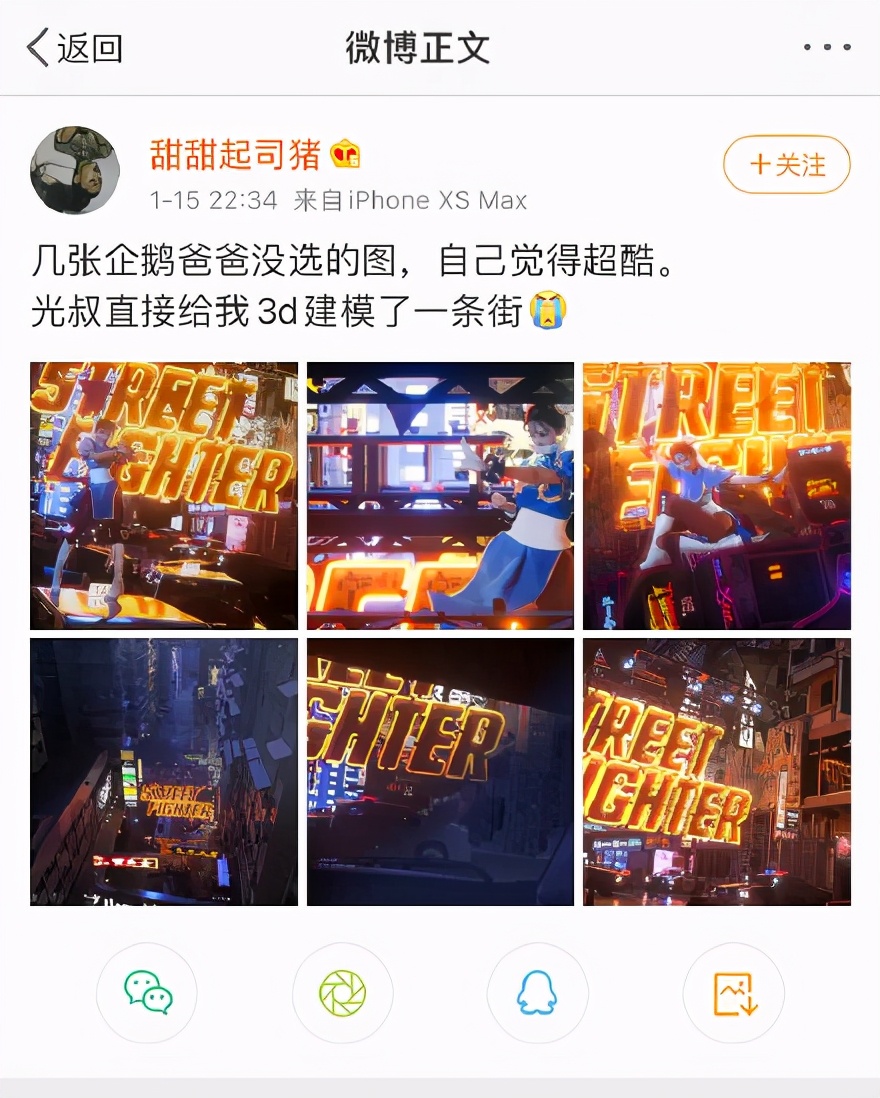Tap the save image download icon
This screenshot has width=880, height=1098.
point(733,993)
